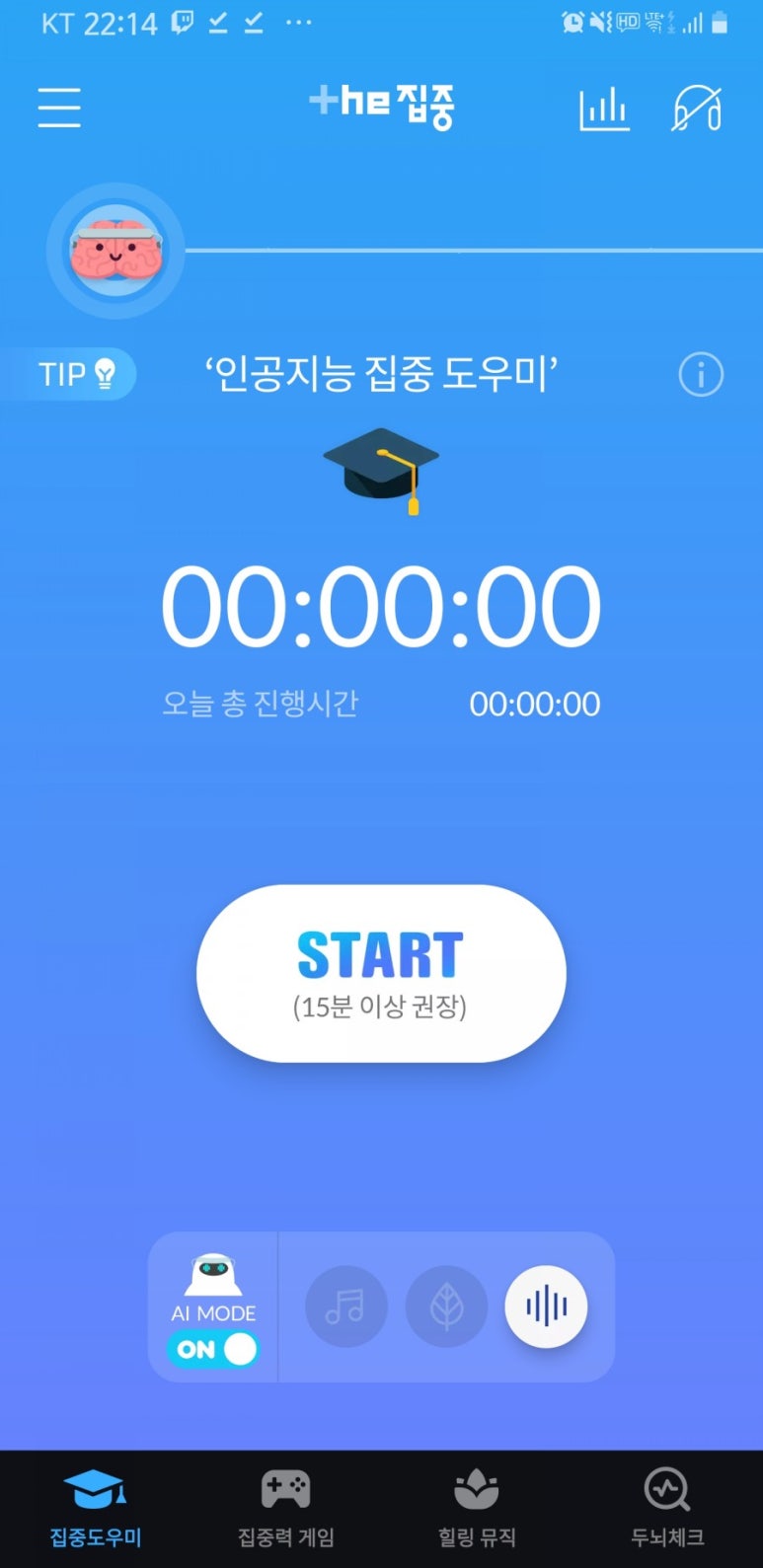Turn off AI MODE

(213, 1349)
